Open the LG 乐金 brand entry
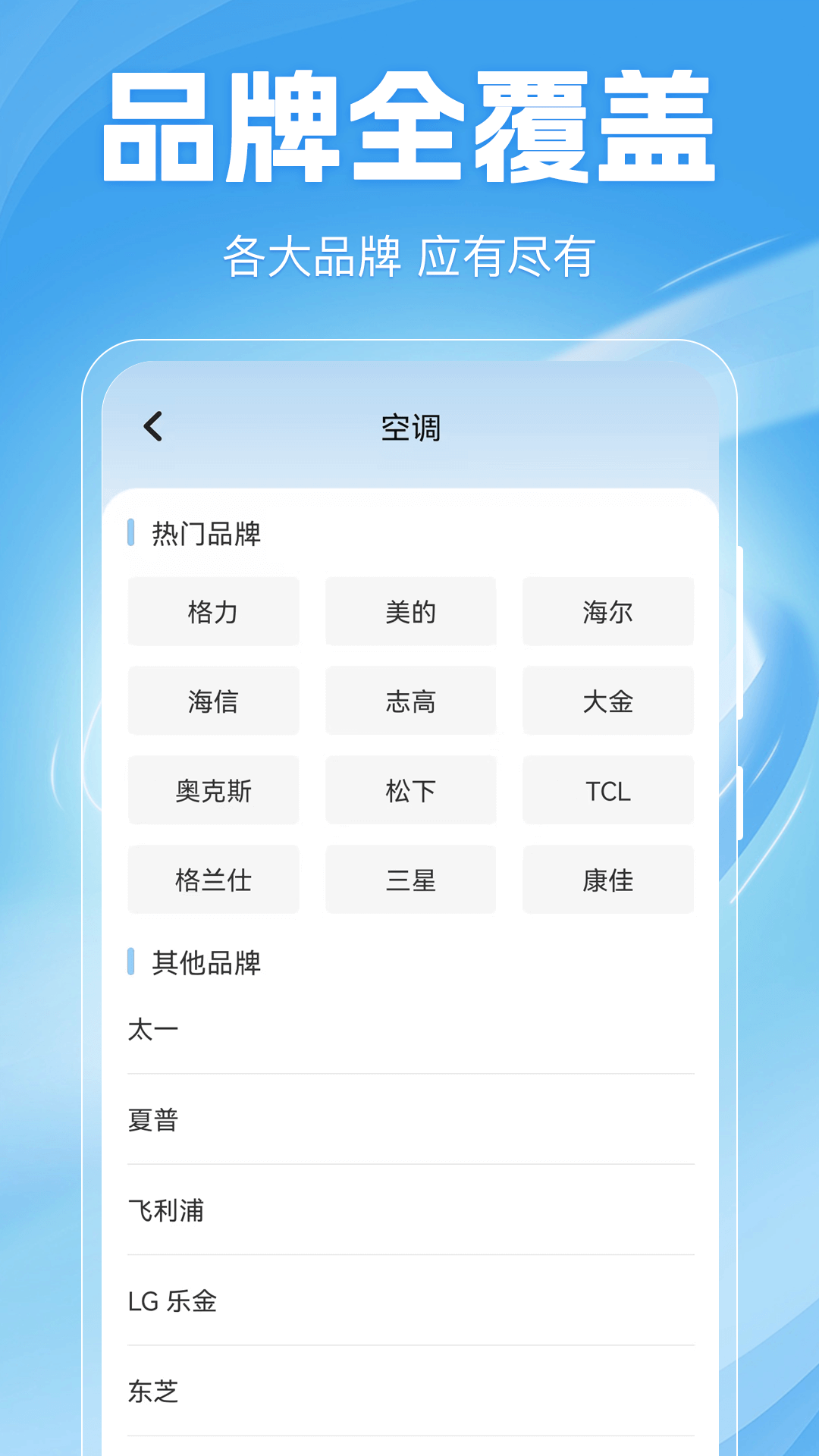Viewport: 819px width, 1456px height. click(171, 1301)
